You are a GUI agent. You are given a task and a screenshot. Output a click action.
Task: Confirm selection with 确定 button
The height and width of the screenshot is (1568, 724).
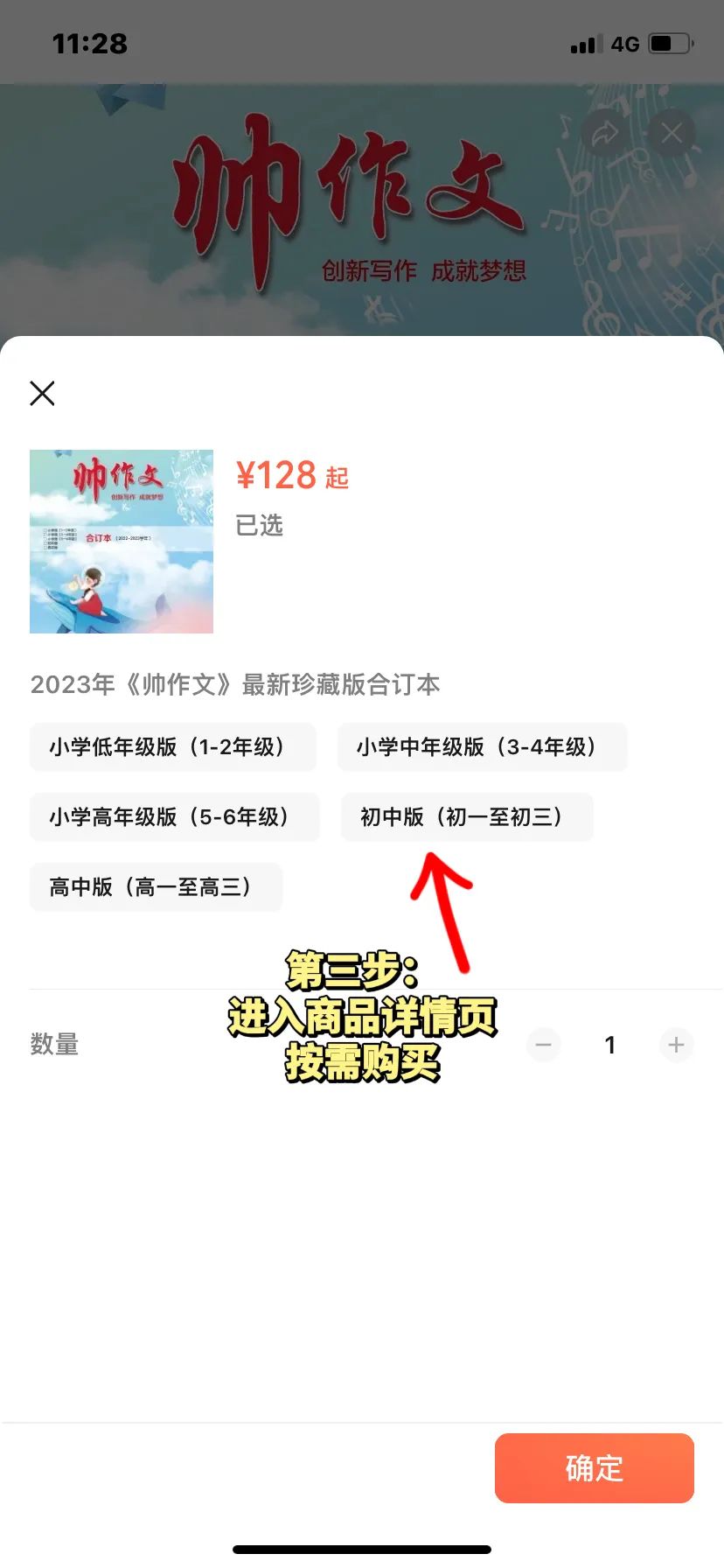point(594,1468)
